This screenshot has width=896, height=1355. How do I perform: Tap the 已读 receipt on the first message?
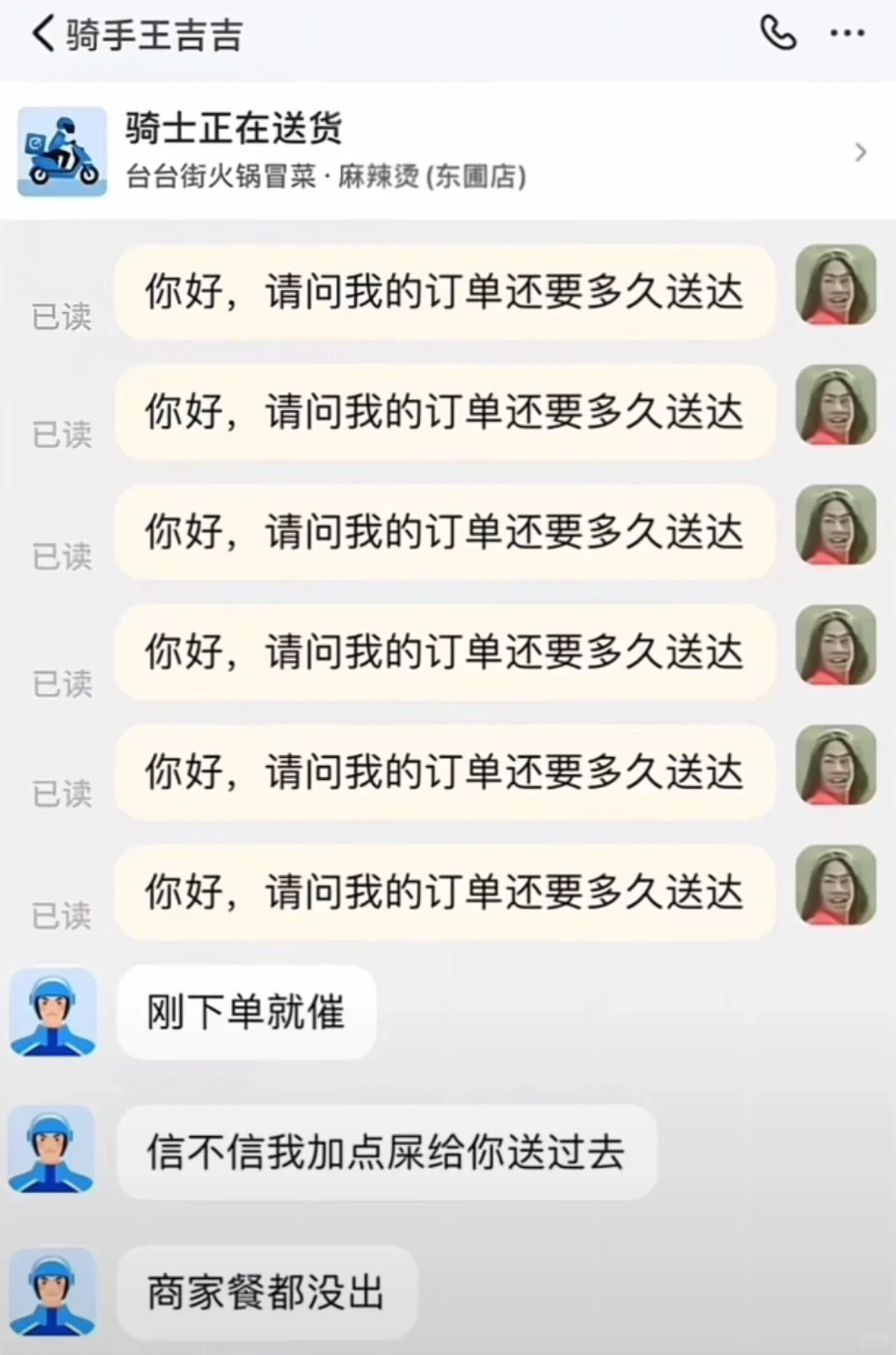pyautogui.click(x=62, y=317)
